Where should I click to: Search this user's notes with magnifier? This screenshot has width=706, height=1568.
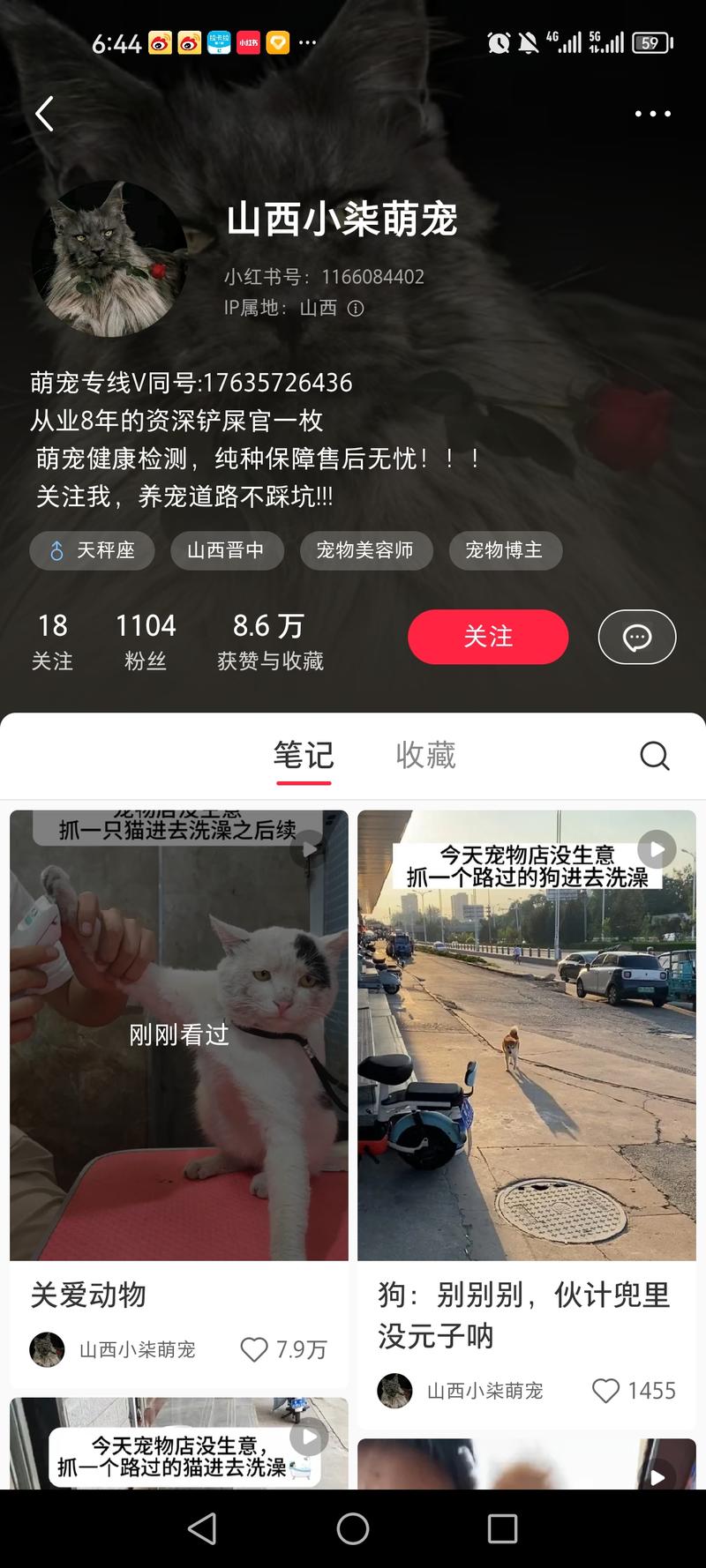click(655, 756)
